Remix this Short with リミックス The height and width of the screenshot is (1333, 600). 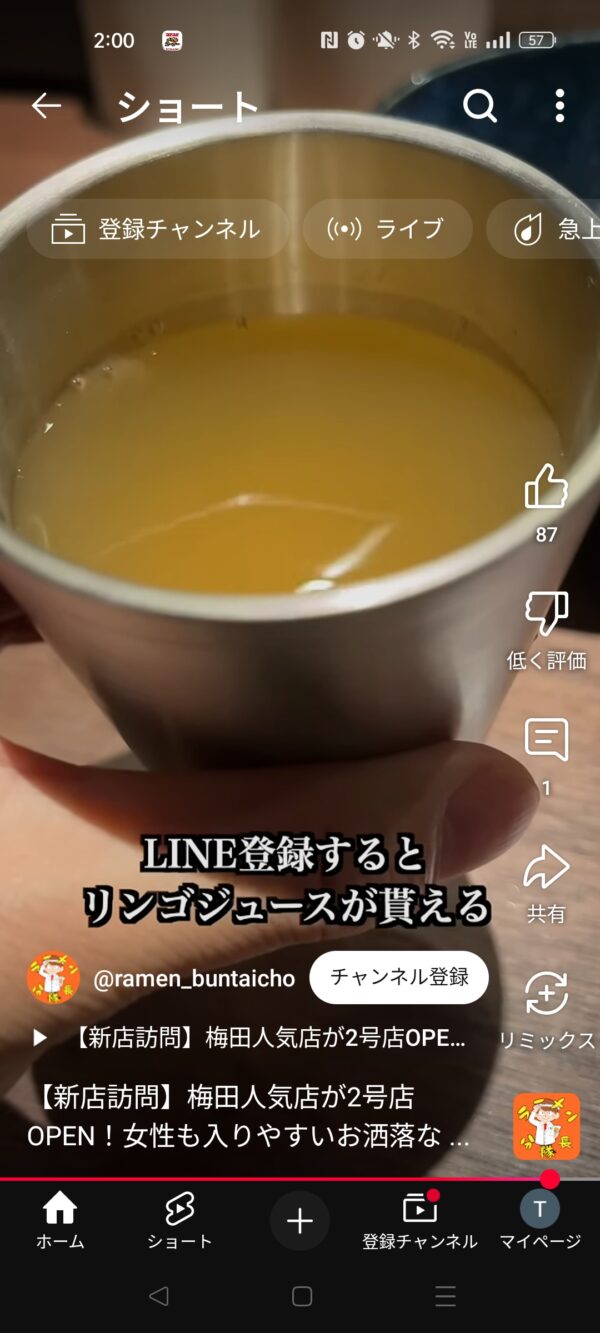click(546, 995)
